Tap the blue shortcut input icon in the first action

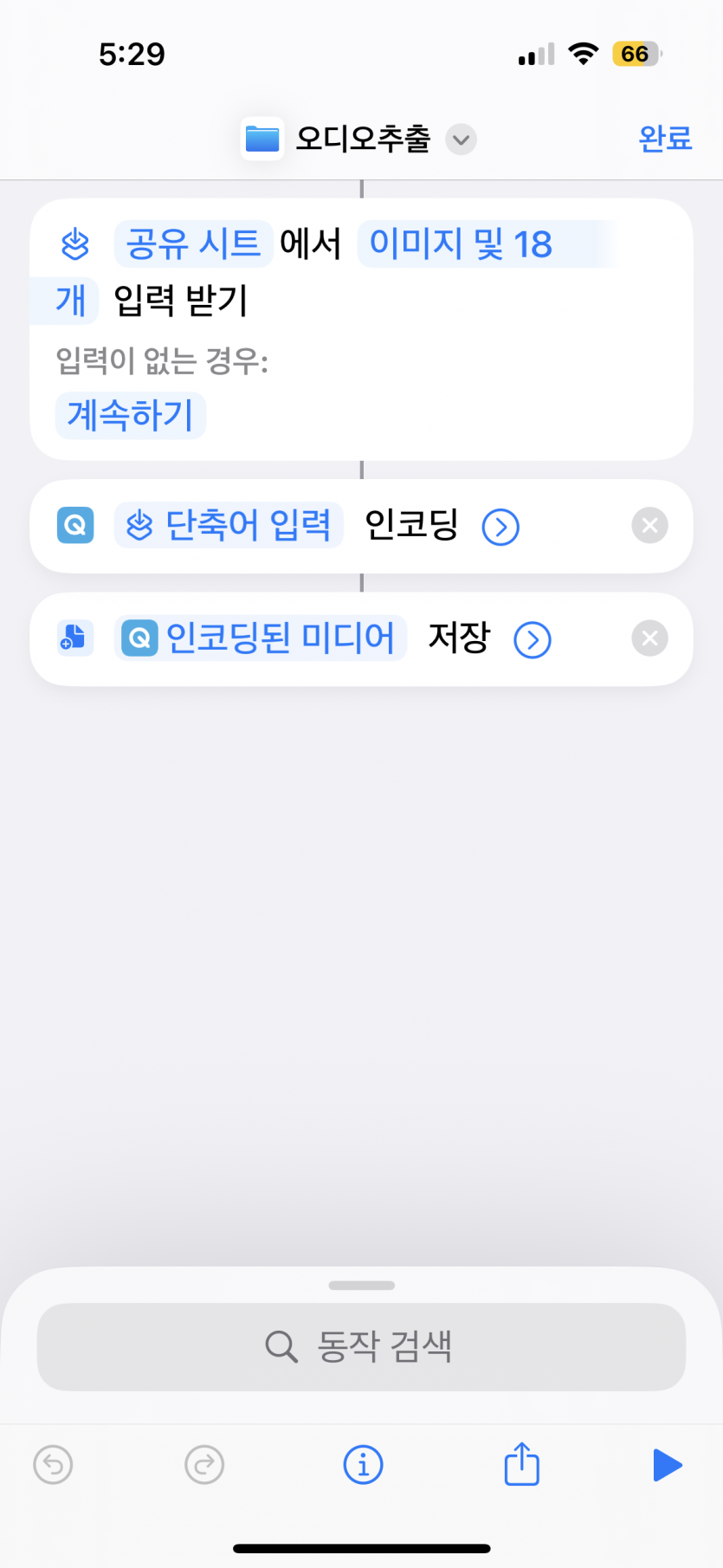click(x=75, y=244)
